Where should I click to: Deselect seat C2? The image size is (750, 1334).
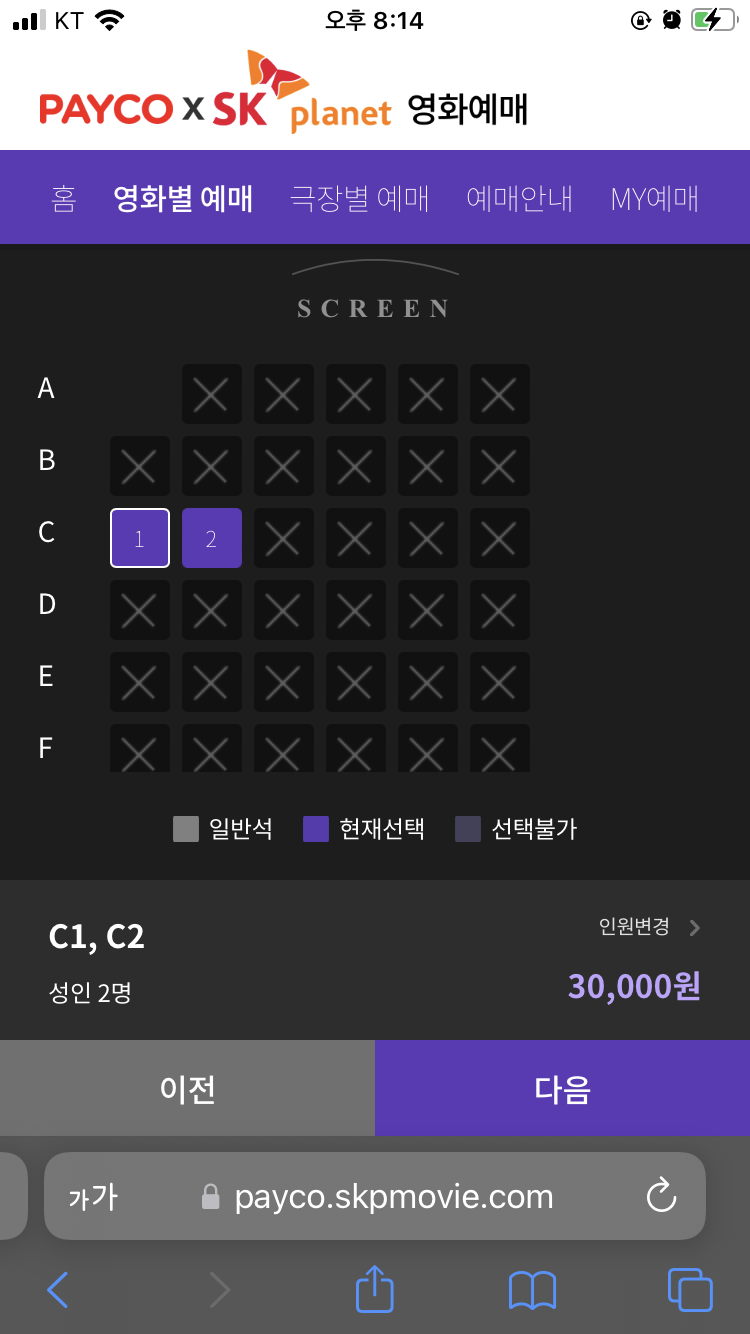pyautogui.click(x=211, y=538)
